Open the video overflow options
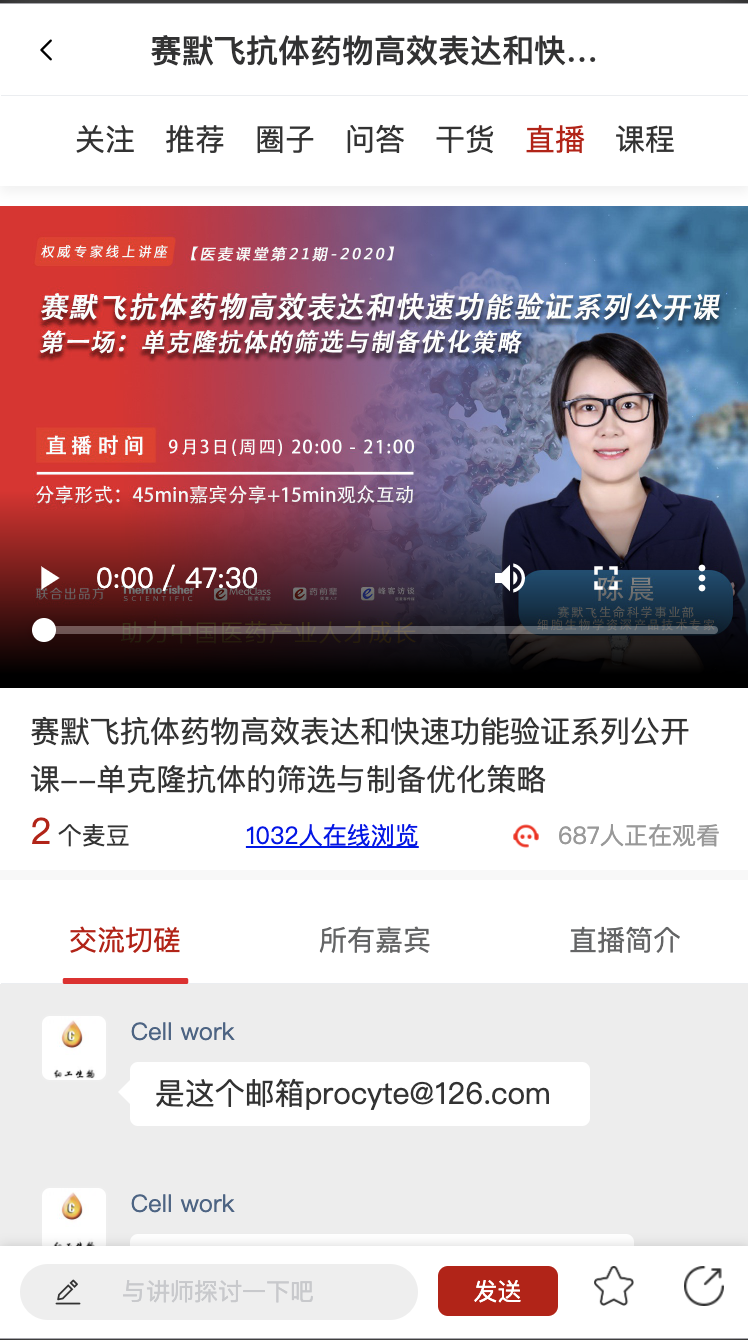The height and width of the screenshot is (1340, 748). pyautogui.click(x=702, y=578)
